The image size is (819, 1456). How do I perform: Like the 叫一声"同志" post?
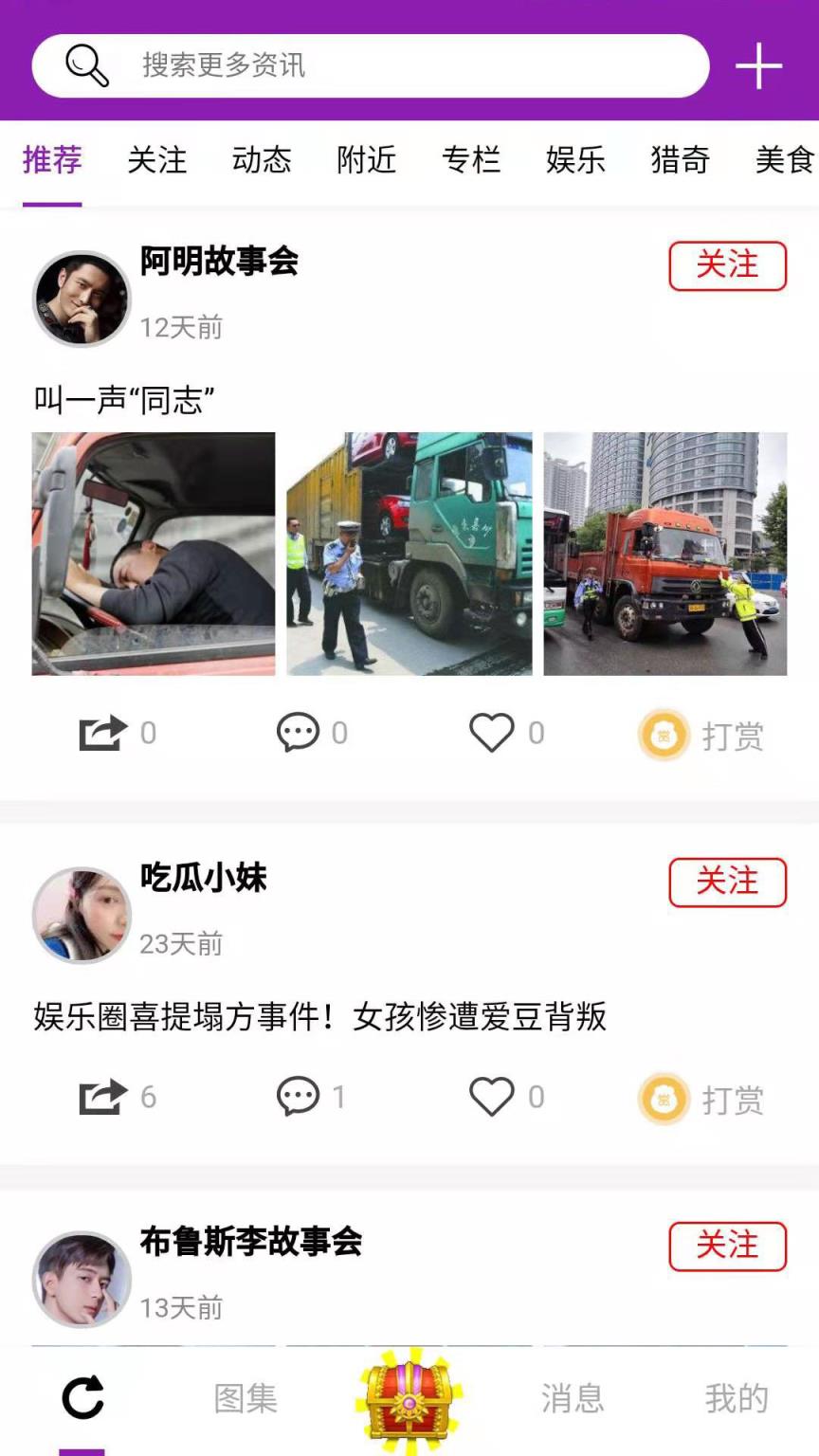tap(491, 733)
